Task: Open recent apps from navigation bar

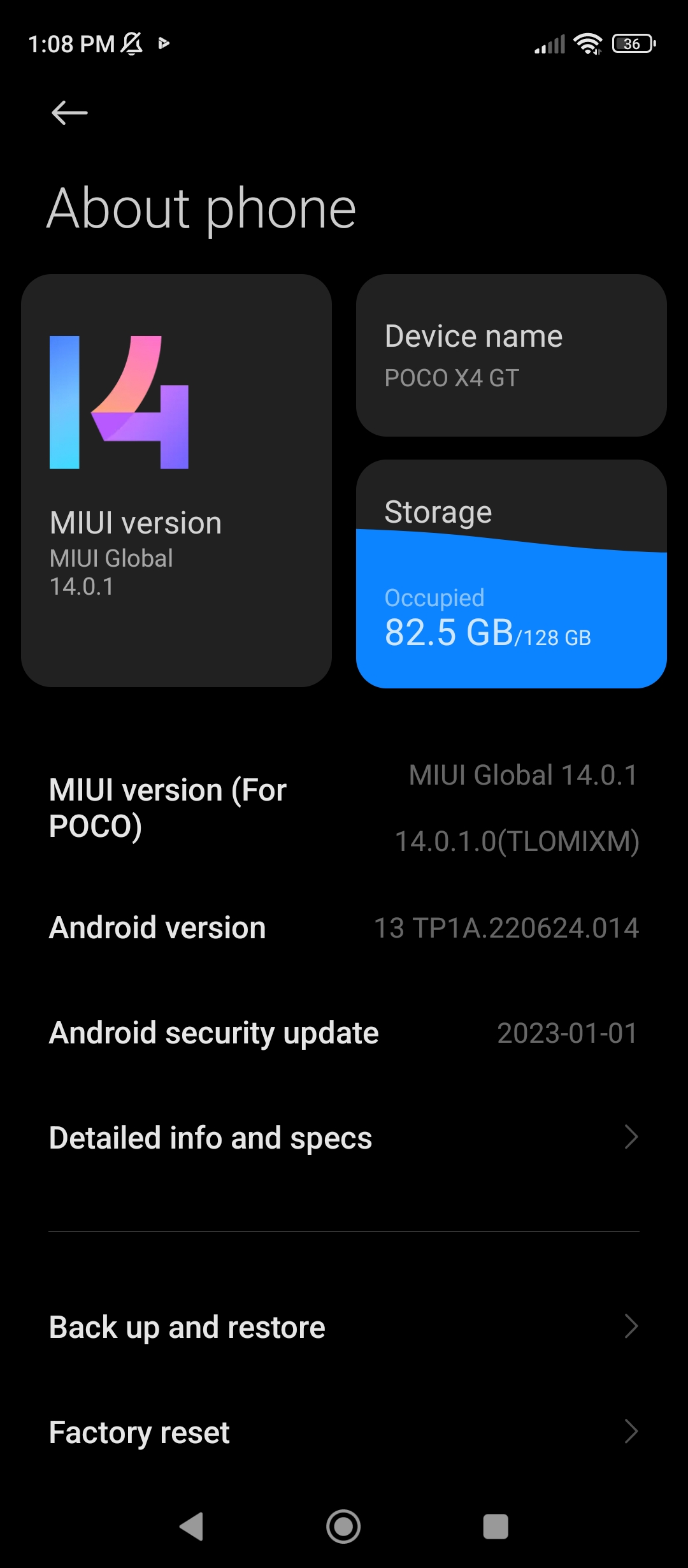Action: pos(496,1527)
